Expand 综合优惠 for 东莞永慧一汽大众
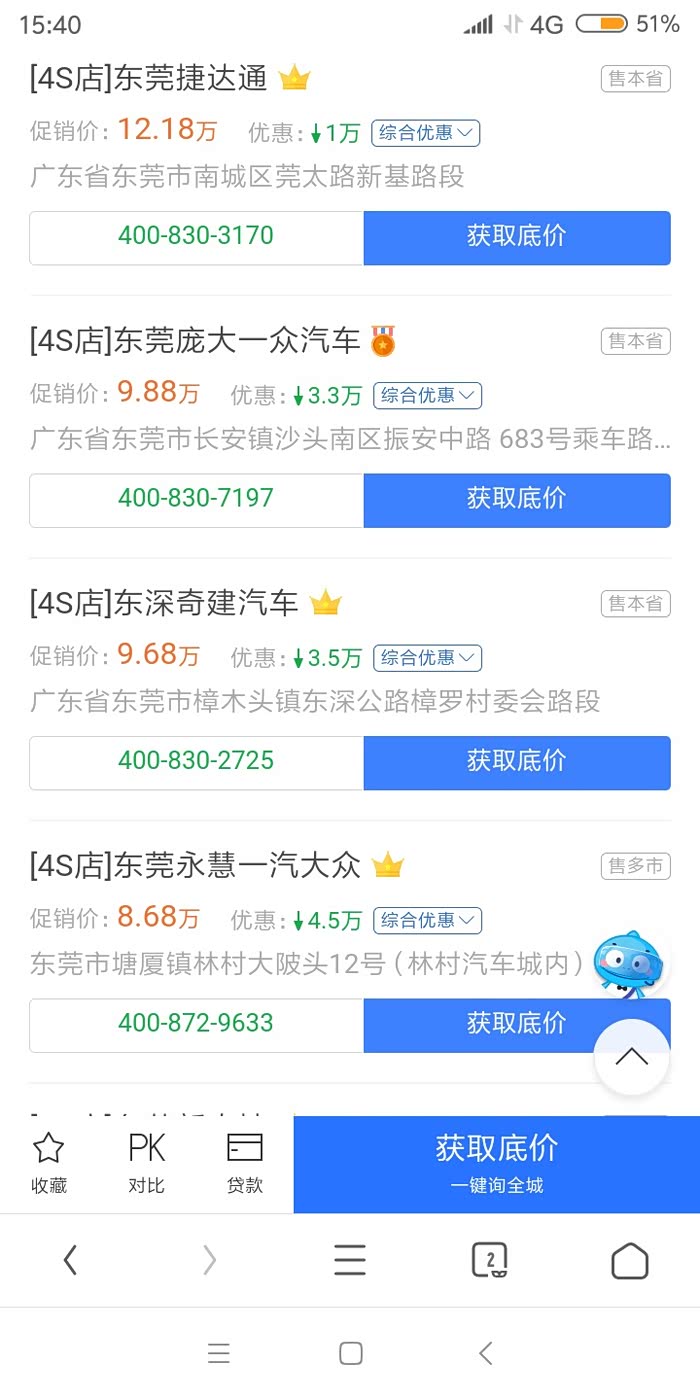This screenshot has height=1400, width=700. point(427,919)
